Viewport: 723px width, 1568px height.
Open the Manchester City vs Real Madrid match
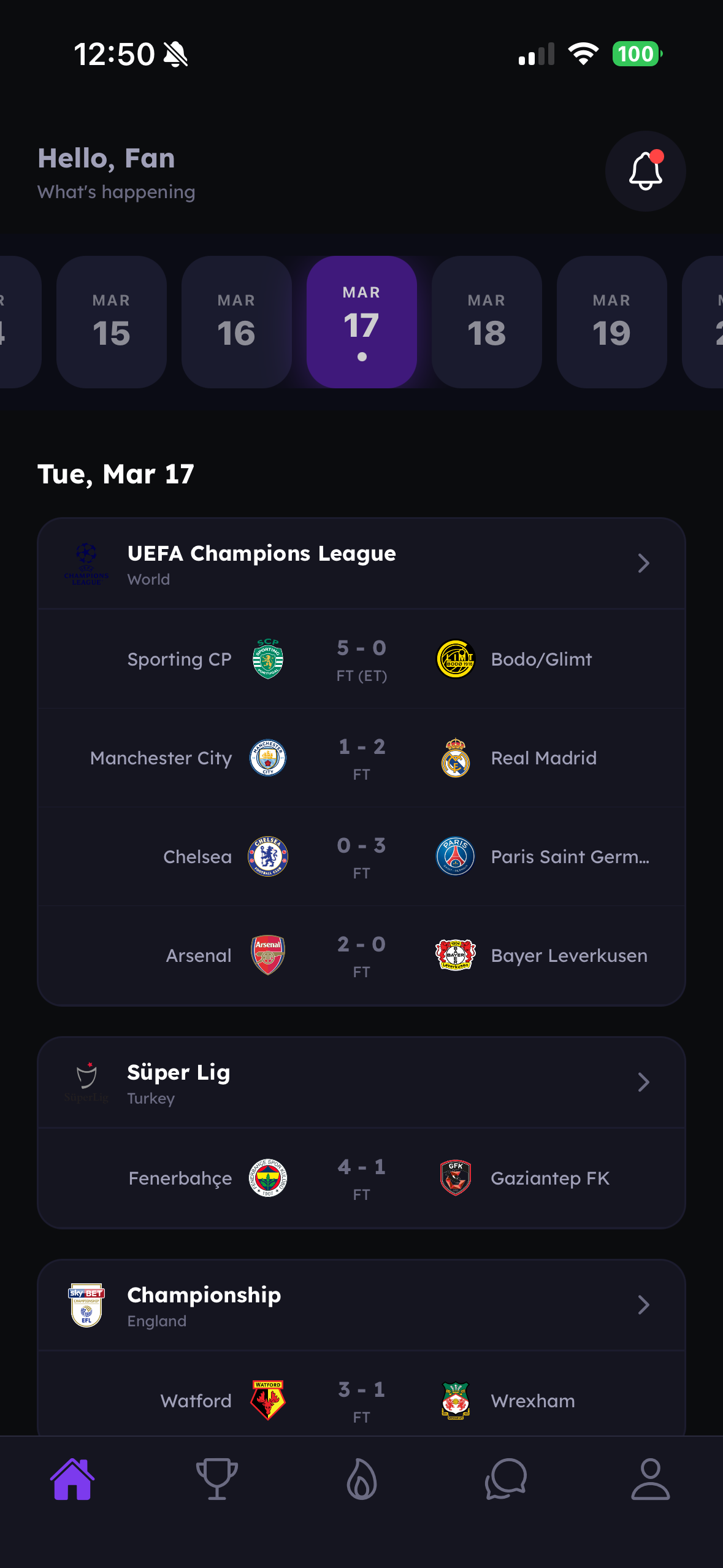point(361,758)
